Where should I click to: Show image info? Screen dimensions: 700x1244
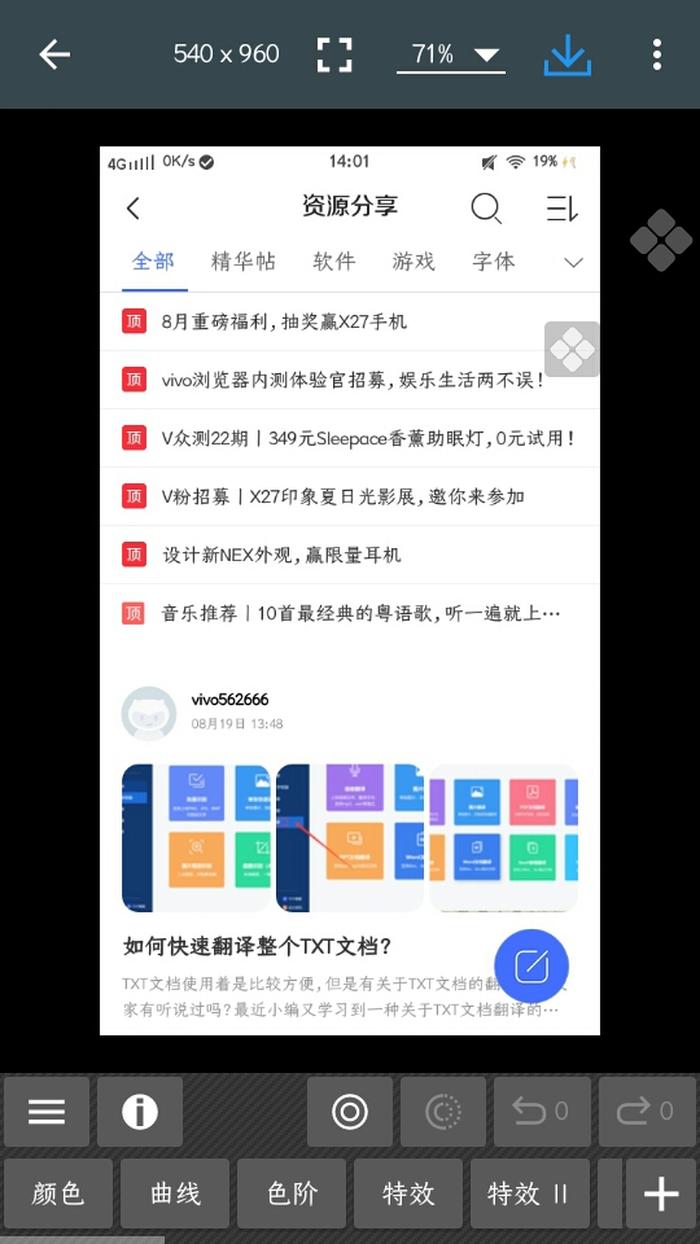click(140, 1111)
